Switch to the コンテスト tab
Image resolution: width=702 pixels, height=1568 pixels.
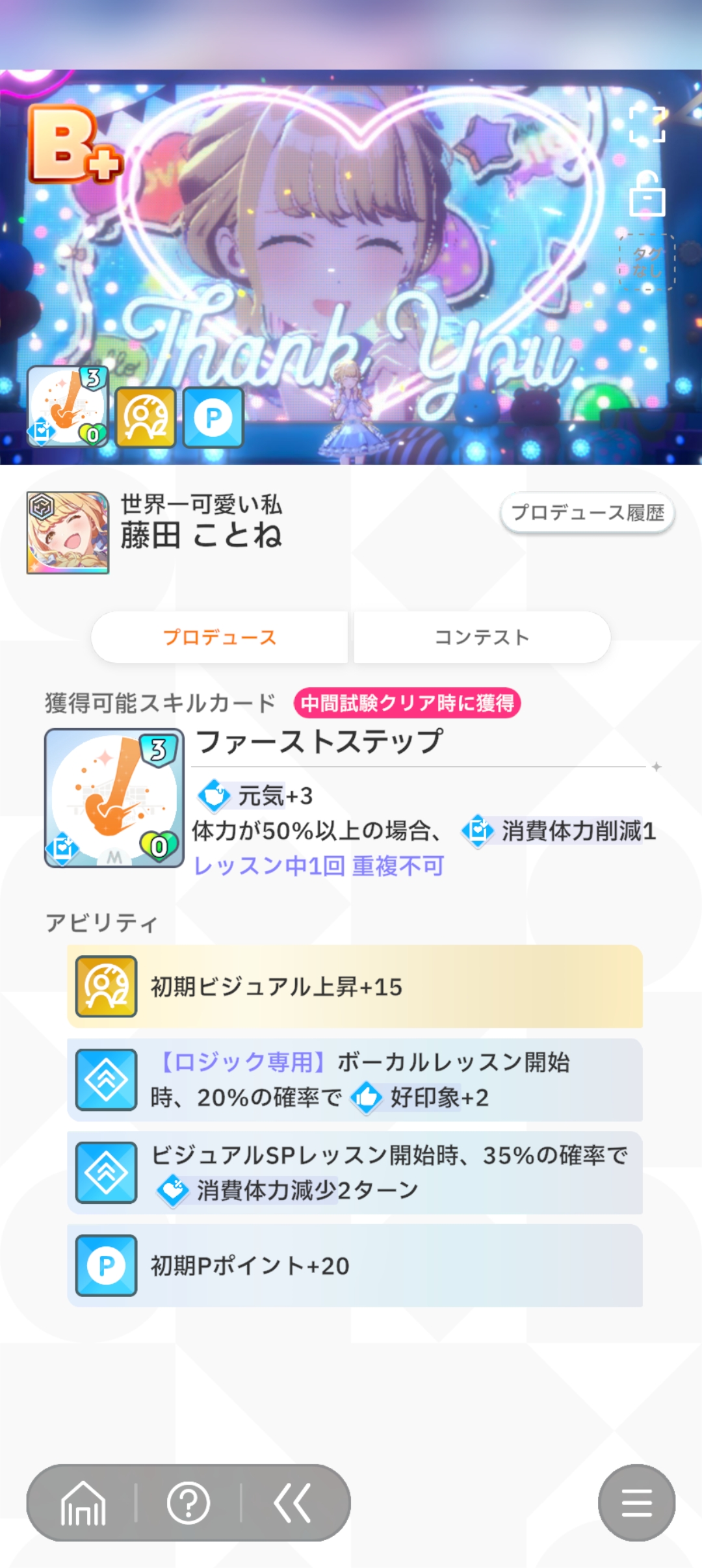point(482,637)
